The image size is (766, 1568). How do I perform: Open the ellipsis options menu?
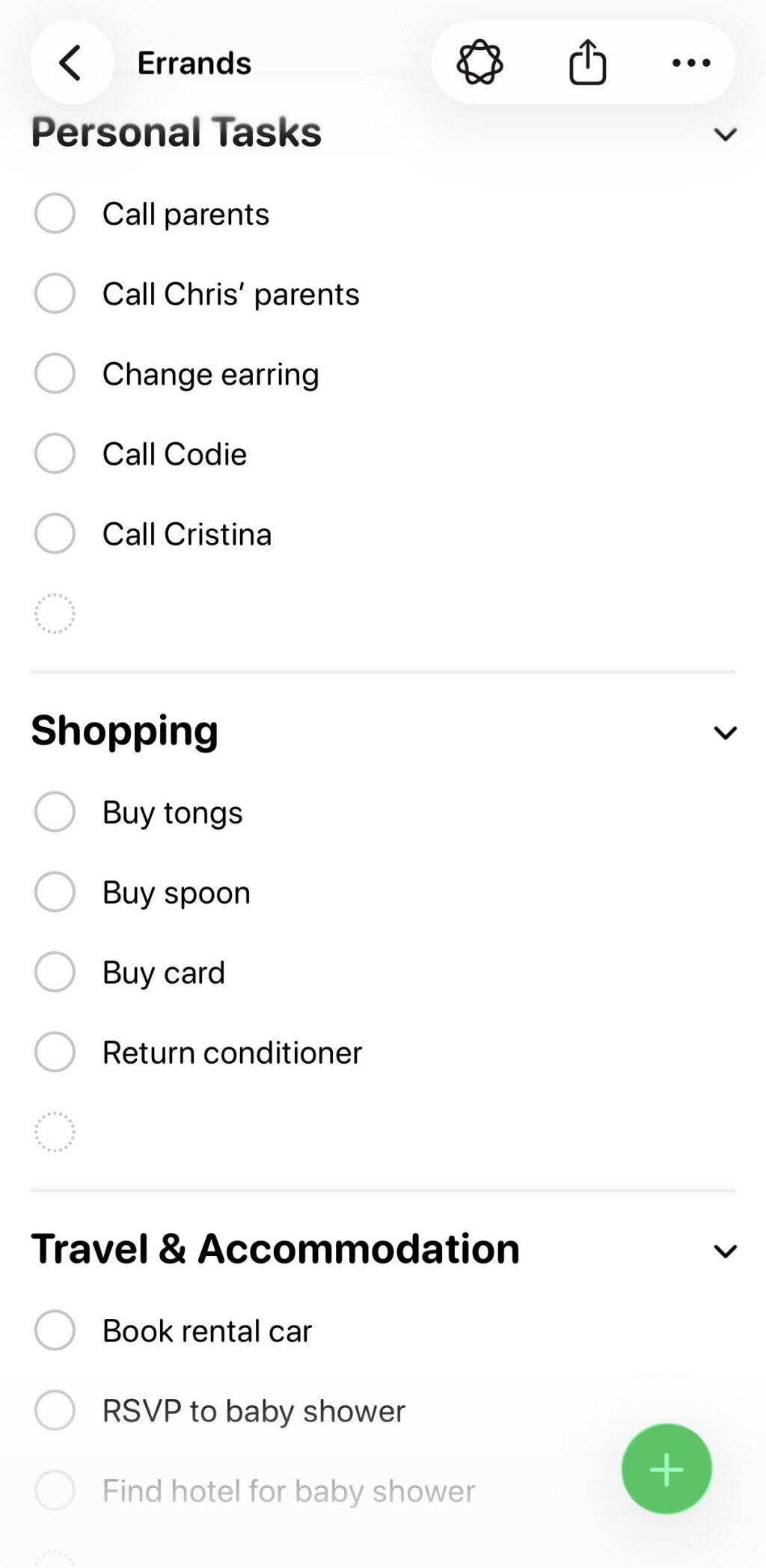point(689,63)
